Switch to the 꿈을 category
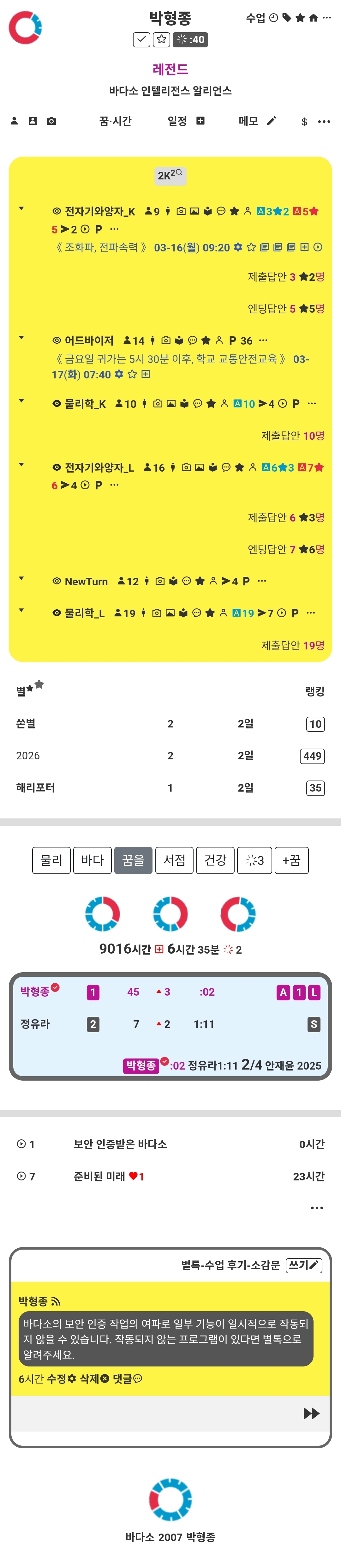 click(133, 860)
